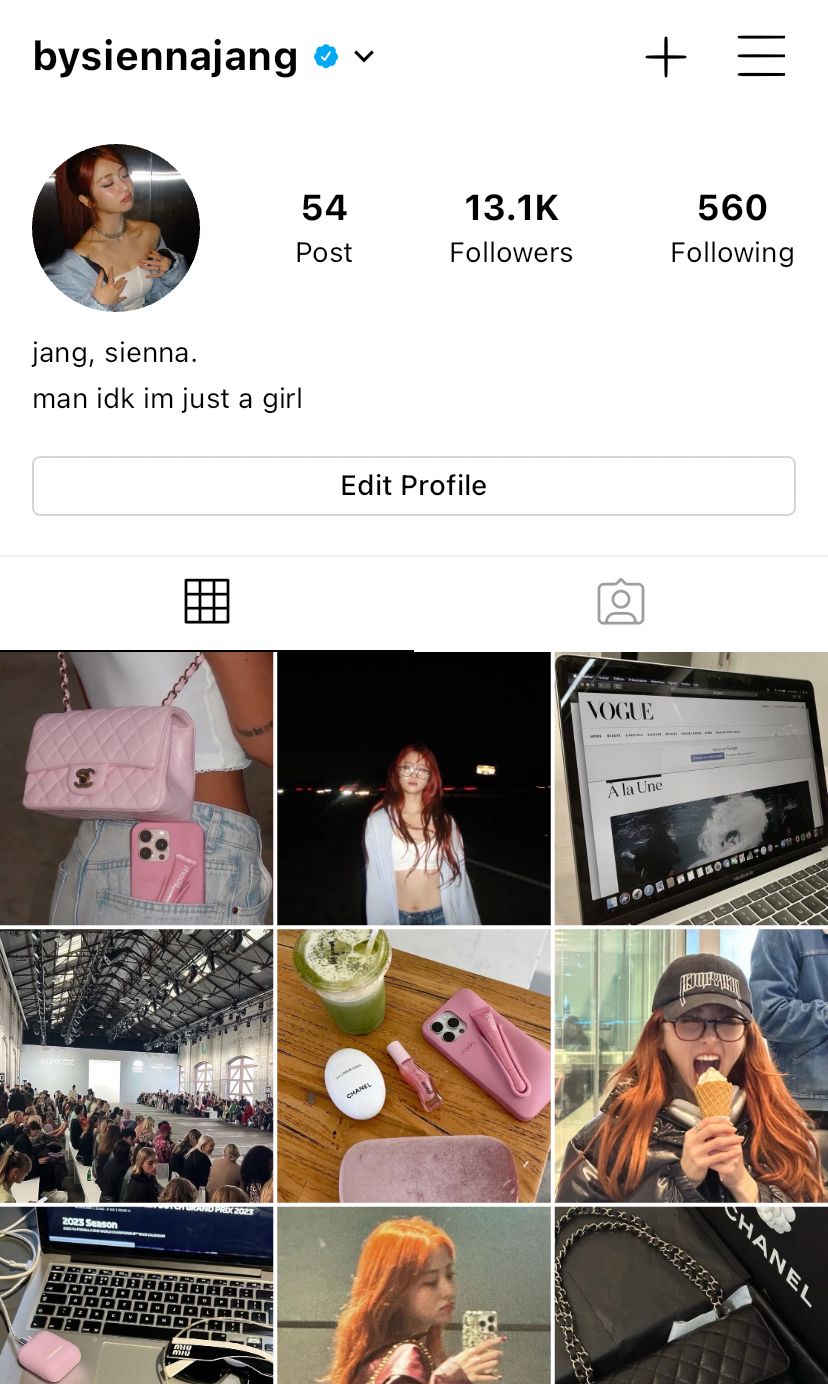Screen dimensions: 828x1384
Task: View the 560 following list
Action: tap(732, 228)
